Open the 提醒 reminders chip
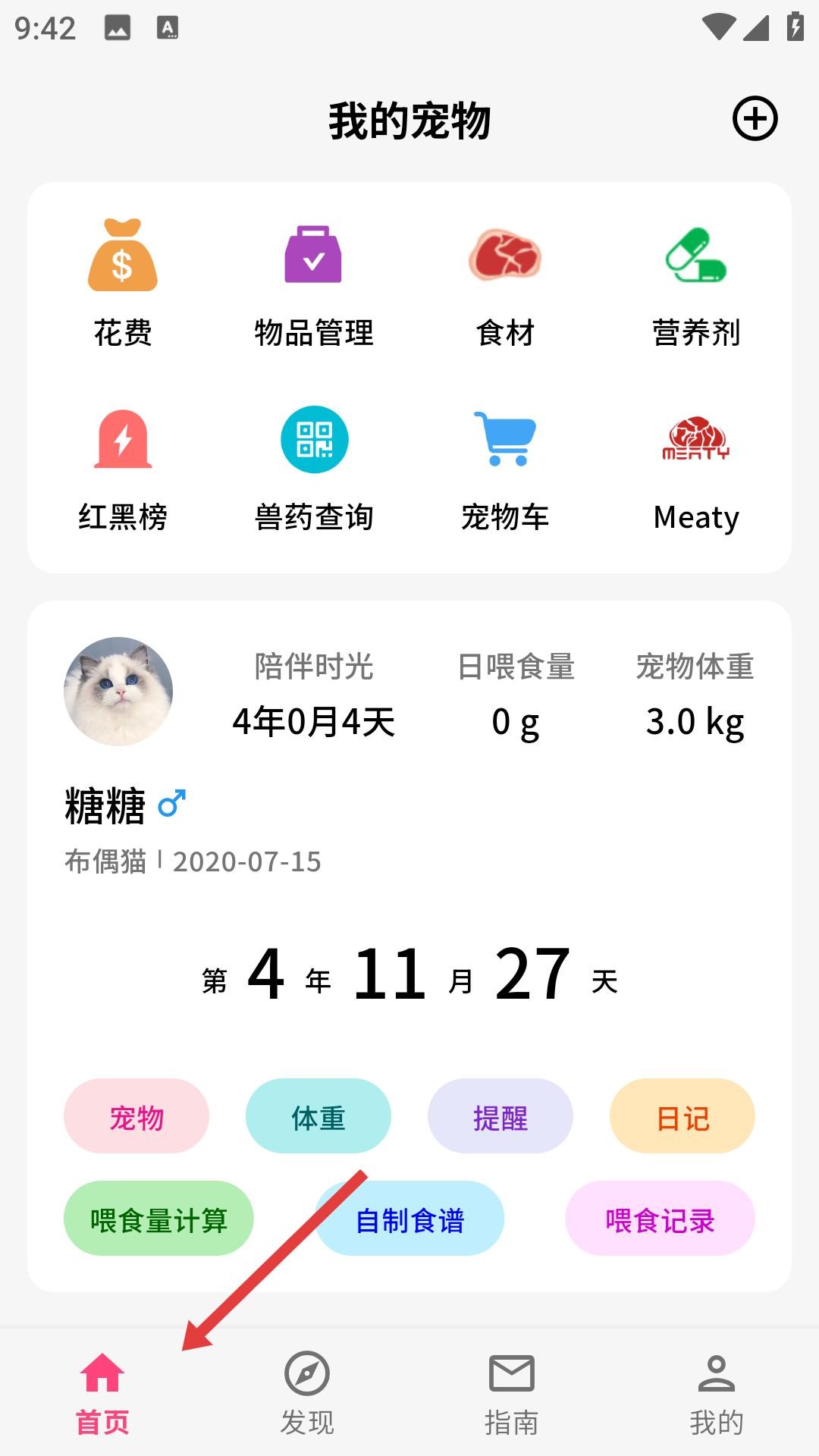Viewport: 819px width, 1456px height. 500,1117
